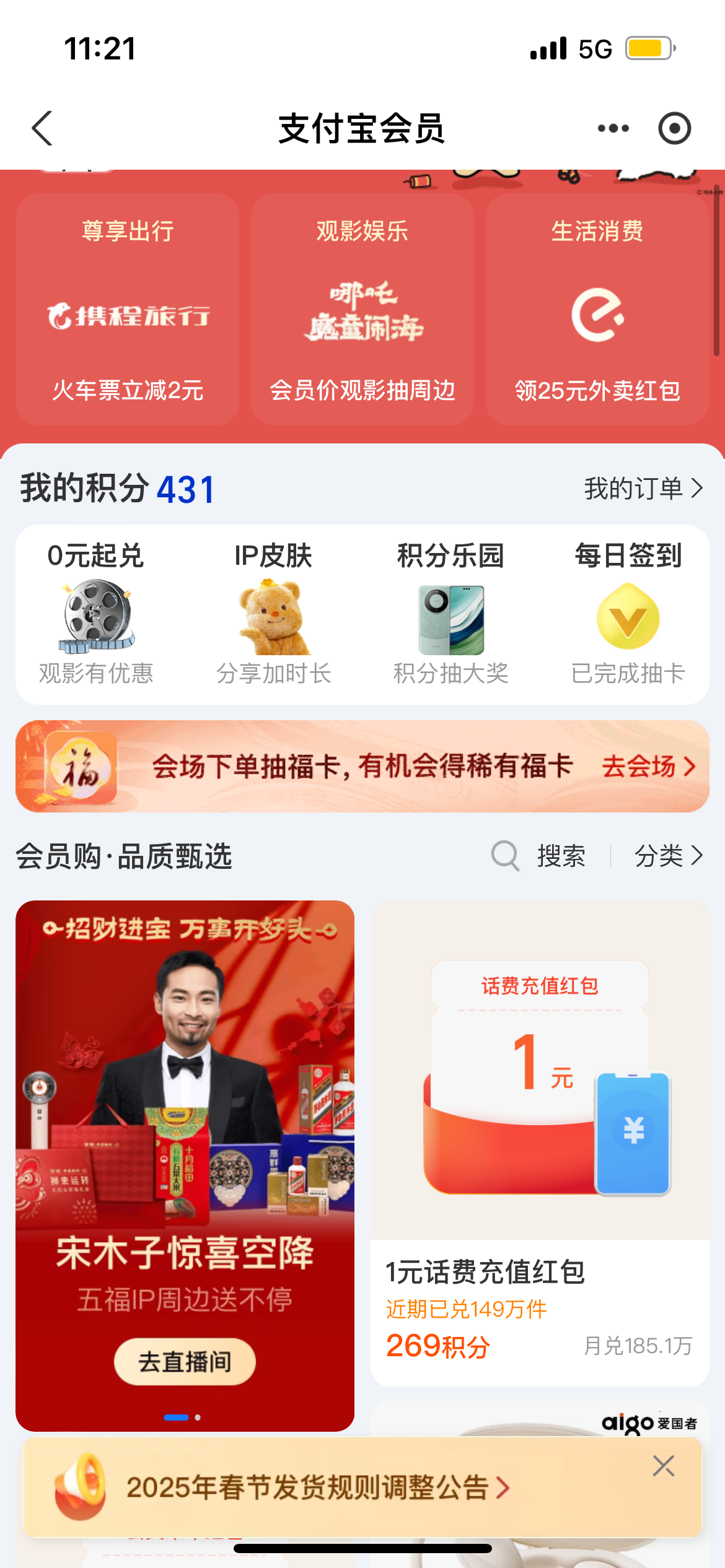View 我的订单

[643, 489]
